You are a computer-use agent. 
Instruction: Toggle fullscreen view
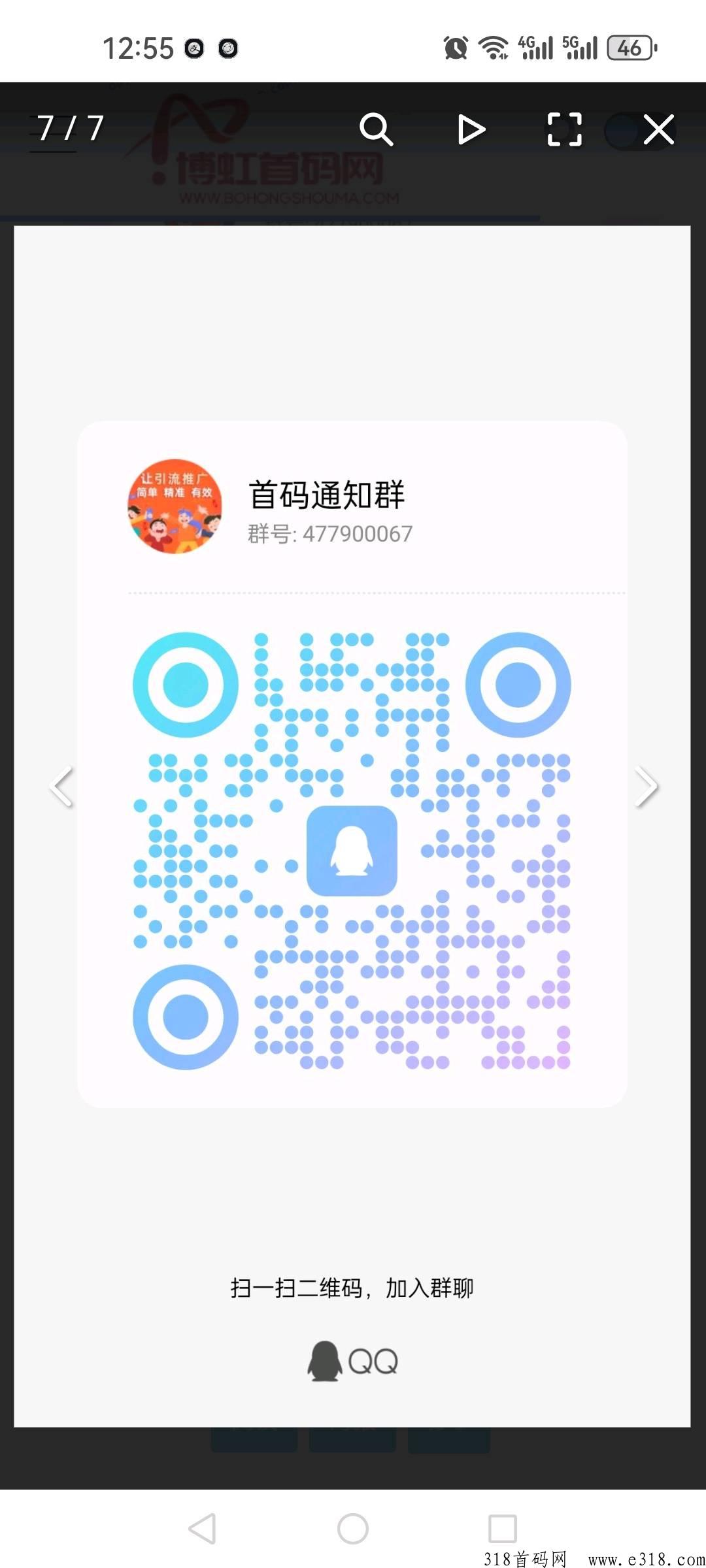pos(564,129)
